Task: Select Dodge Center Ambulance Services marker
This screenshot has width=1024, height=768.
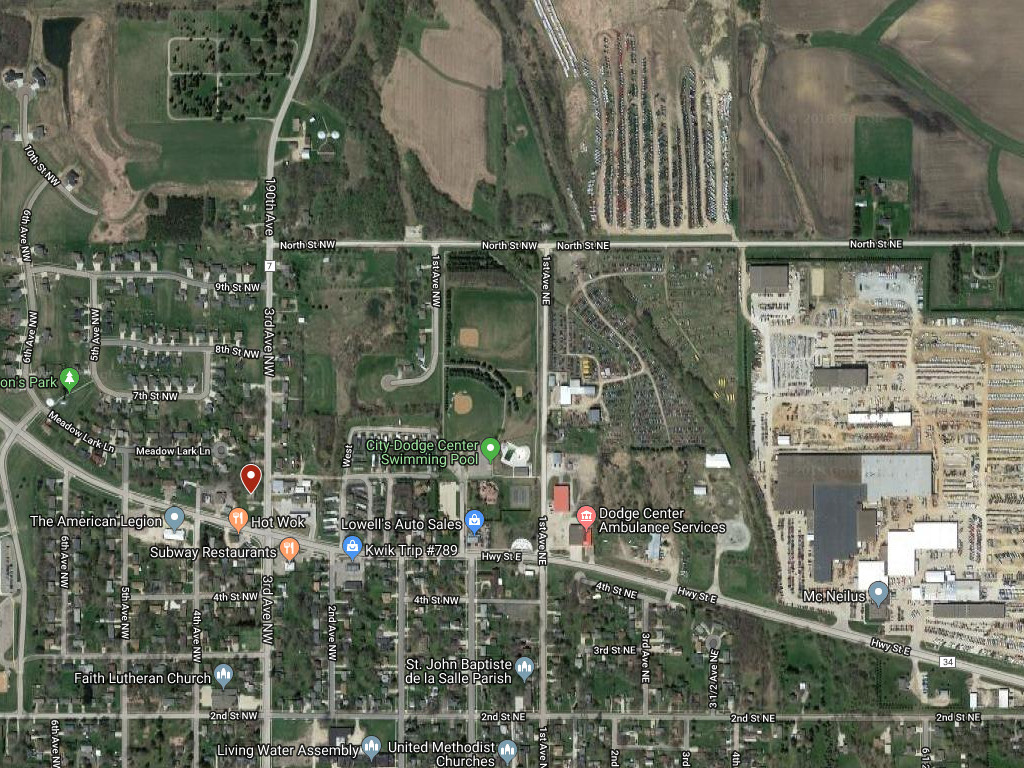Action: coord(587,516)
